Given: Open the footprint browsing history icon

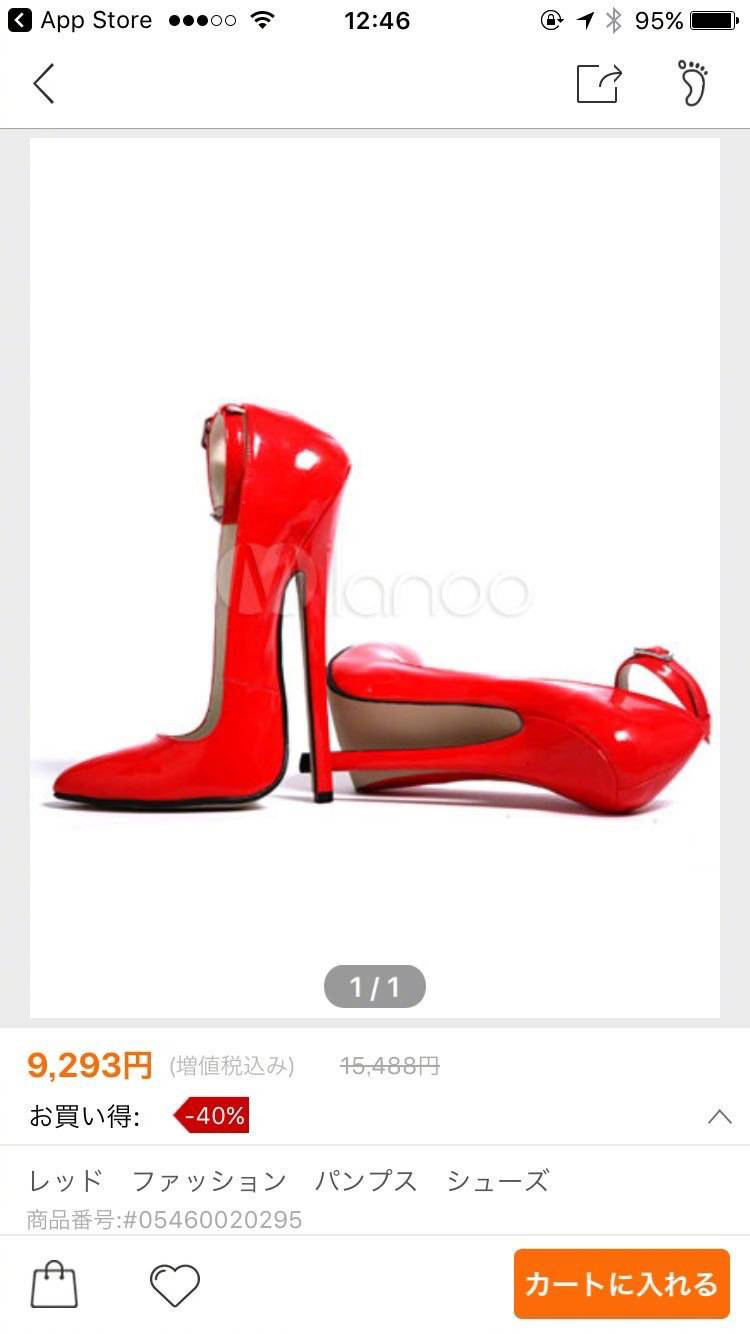Looking at the screenshot, I should [692, 82].
